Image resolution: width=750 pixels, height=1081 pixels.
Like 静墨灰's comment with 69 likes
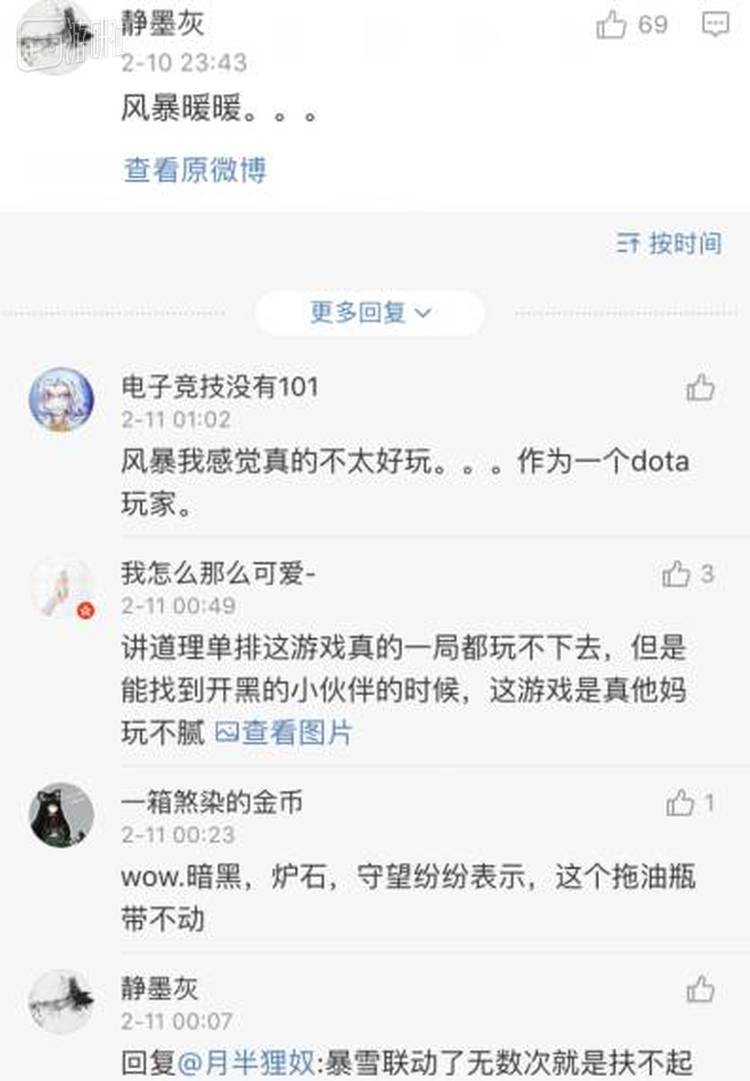click(611, 24)
